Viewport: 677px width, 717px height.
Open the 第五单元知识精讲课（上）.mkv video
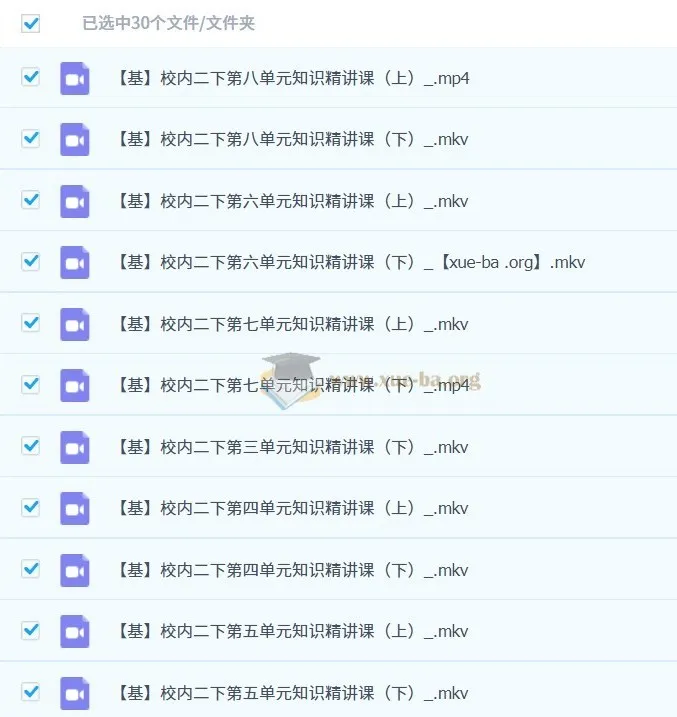point(292,631)
